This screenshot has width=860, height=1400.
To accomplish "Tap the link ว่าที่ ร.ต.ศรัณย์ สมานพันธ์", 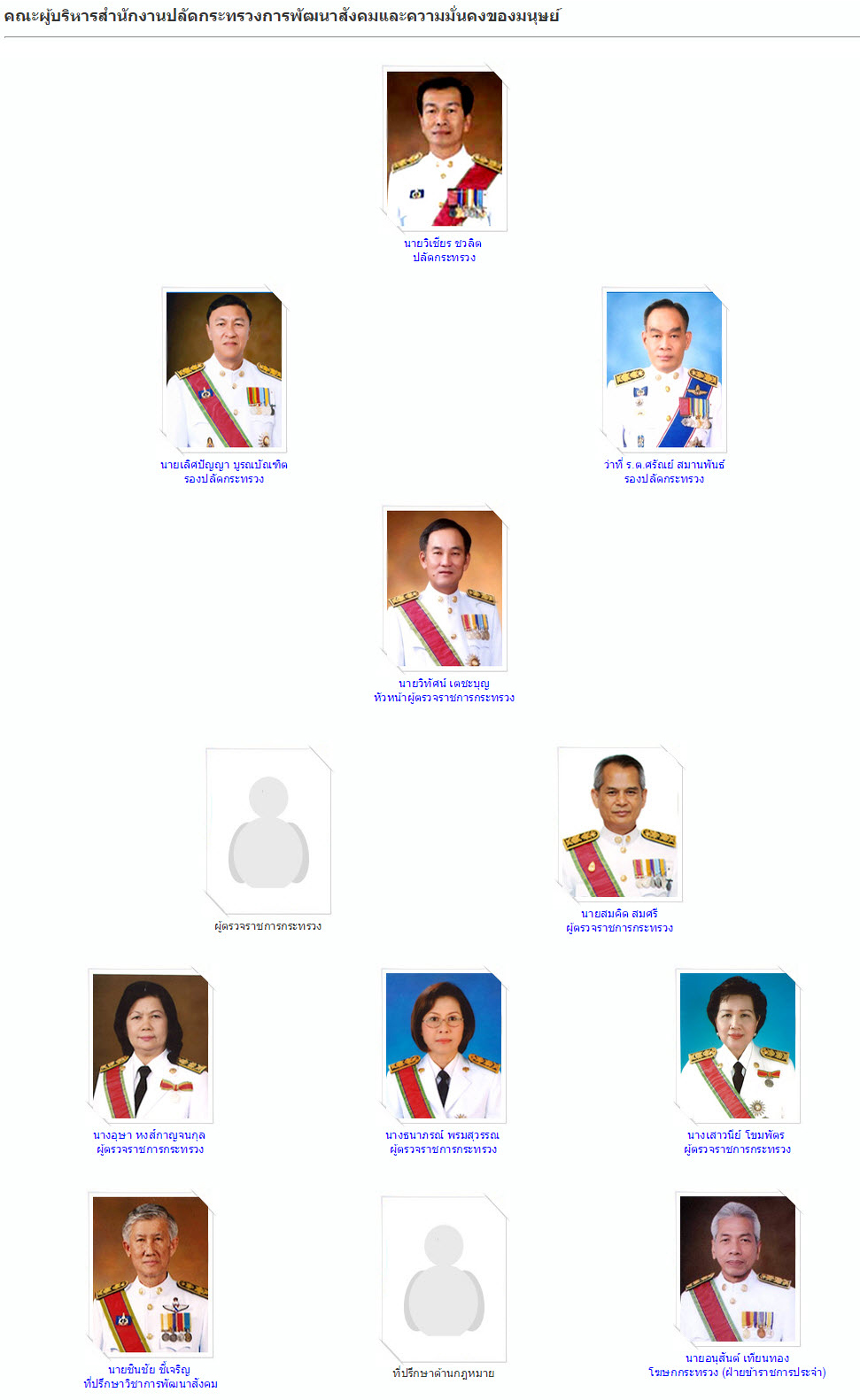I will pos(664,464).
